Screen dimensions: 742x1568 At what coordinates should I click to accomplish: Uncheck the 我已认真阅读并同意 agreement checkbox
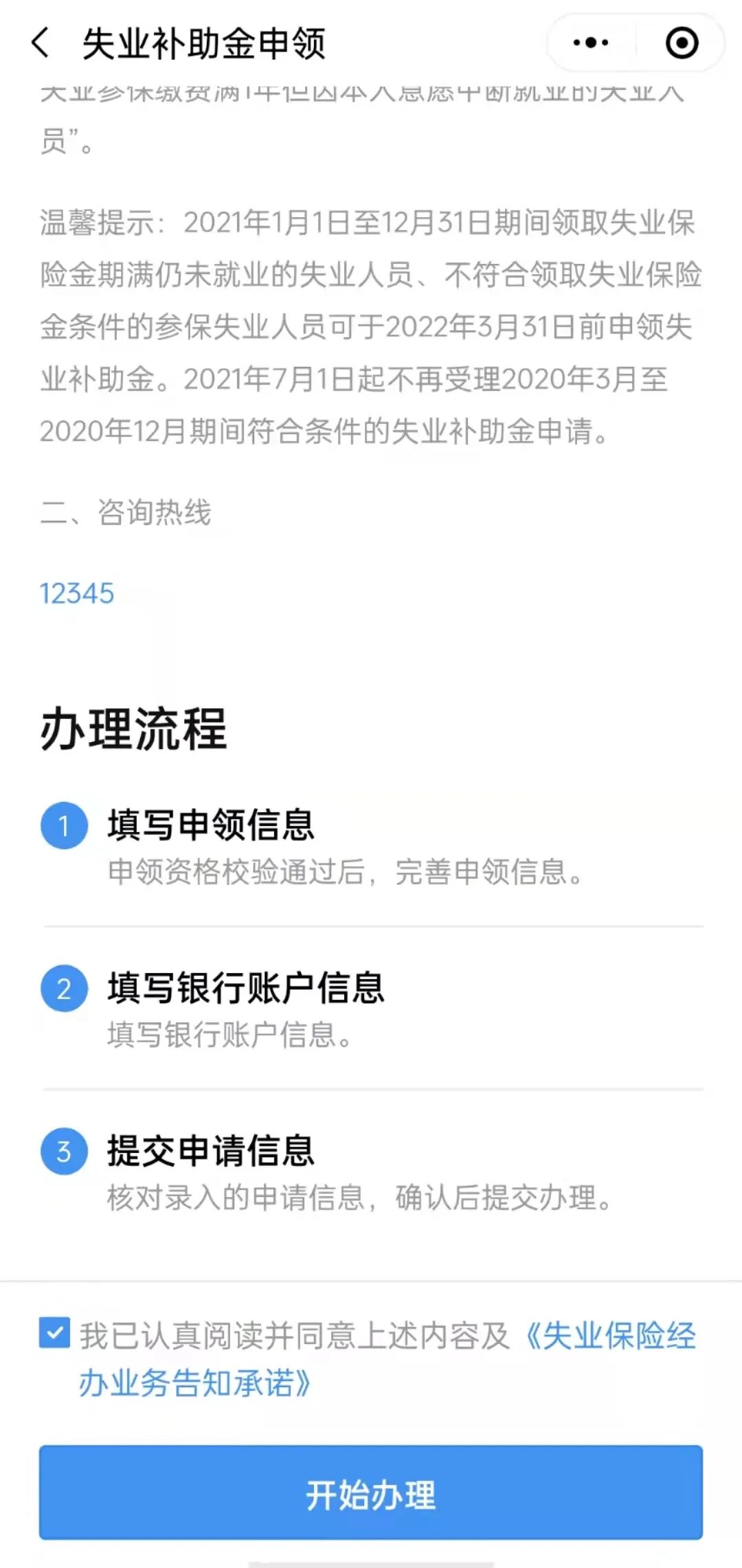coord(54,1334)
